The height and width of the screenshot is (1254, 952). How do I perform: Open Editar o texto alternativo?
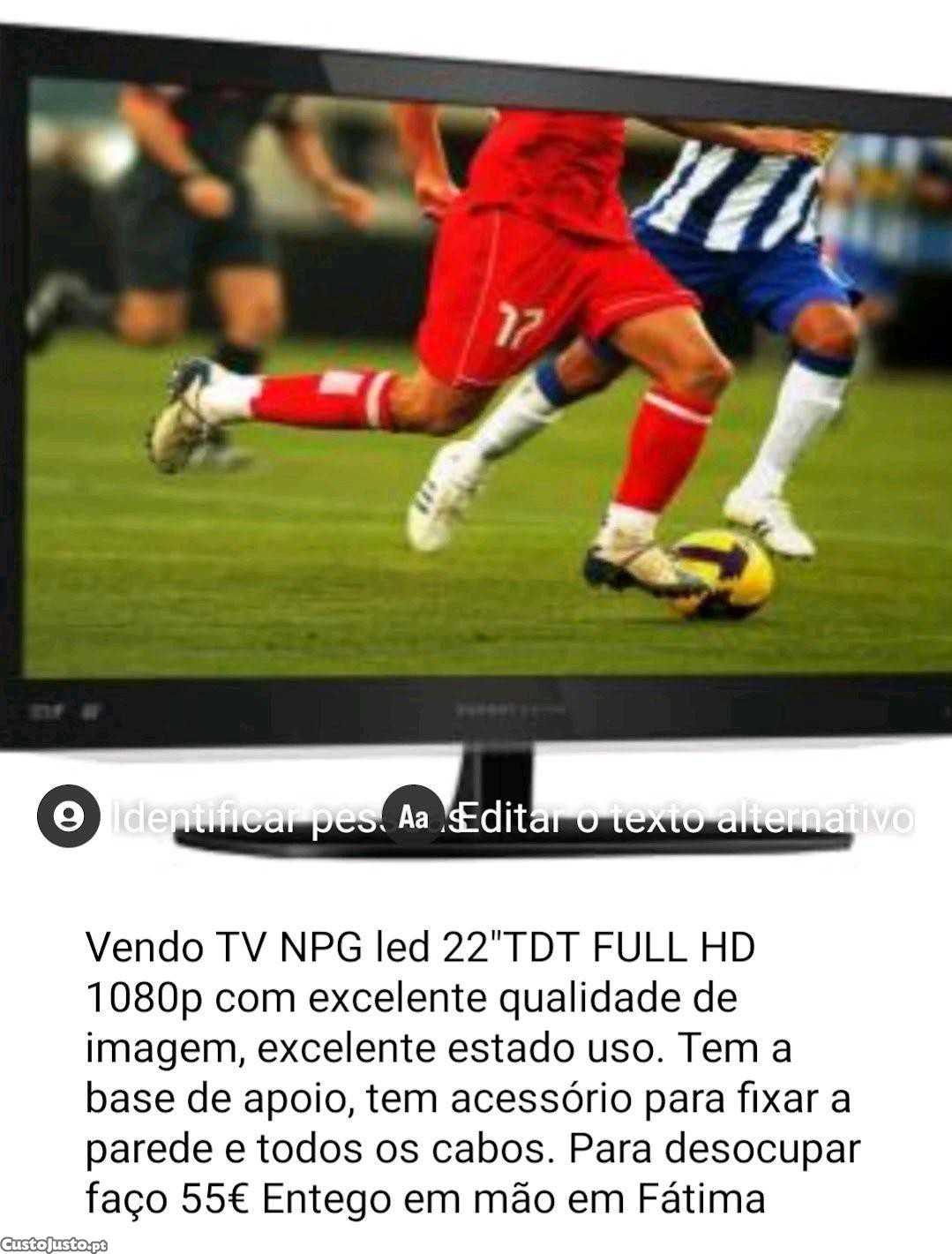click(x=415, y=817)
